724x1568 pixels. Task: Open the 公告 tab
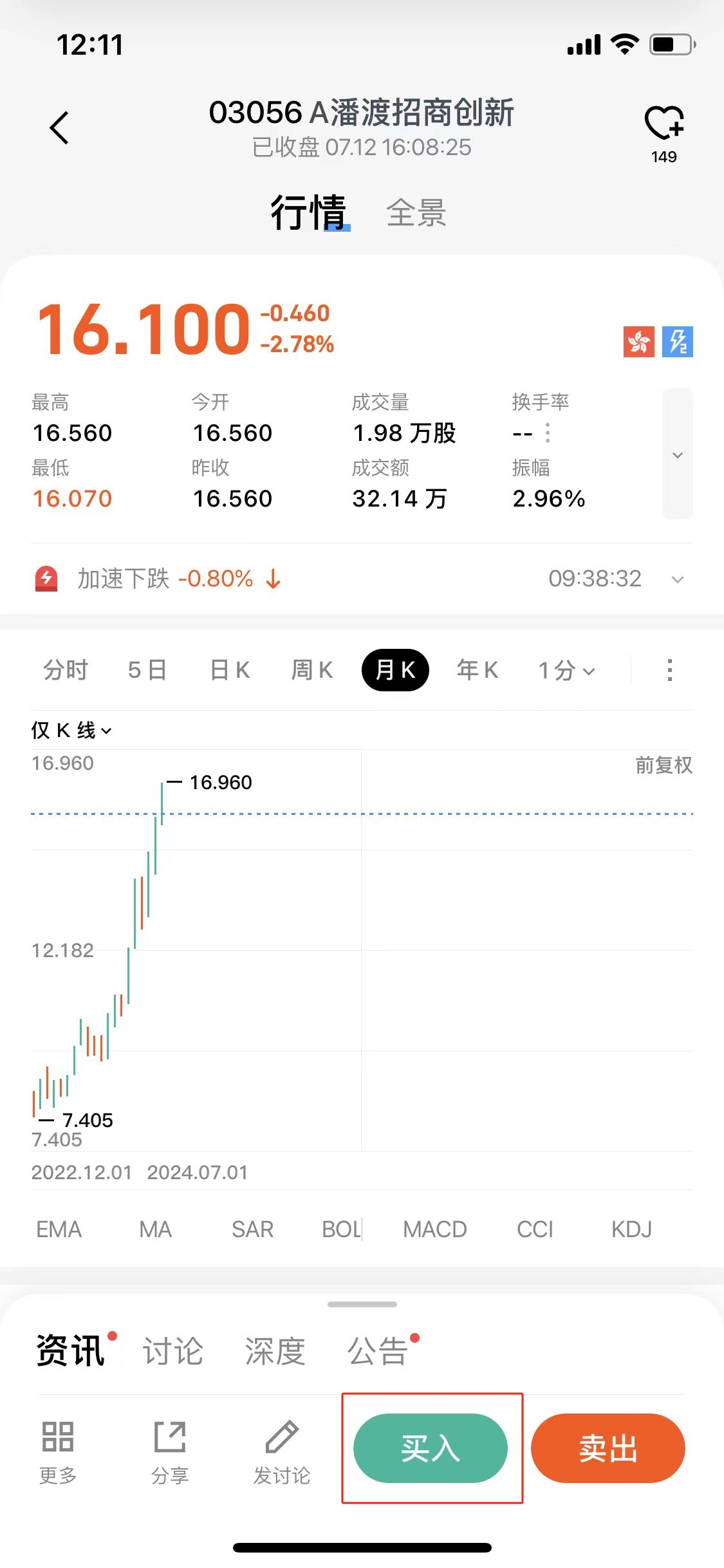coord(378,1351)
